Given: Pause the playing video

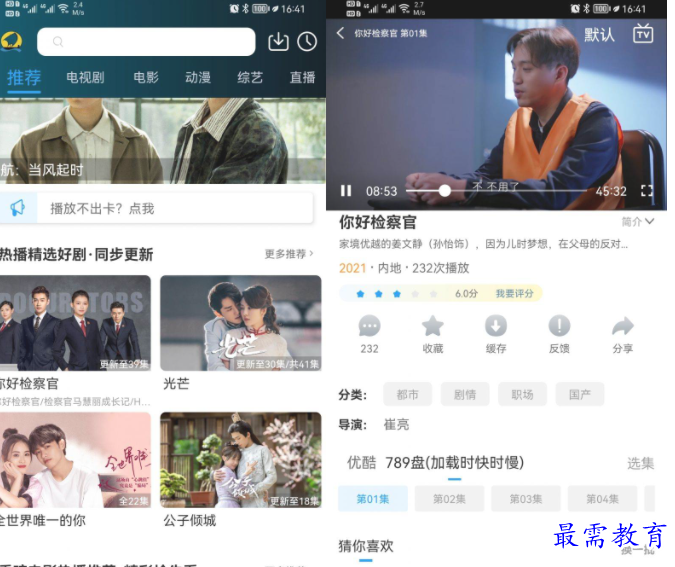Looking at the screenshot, I should click(346, 191).
